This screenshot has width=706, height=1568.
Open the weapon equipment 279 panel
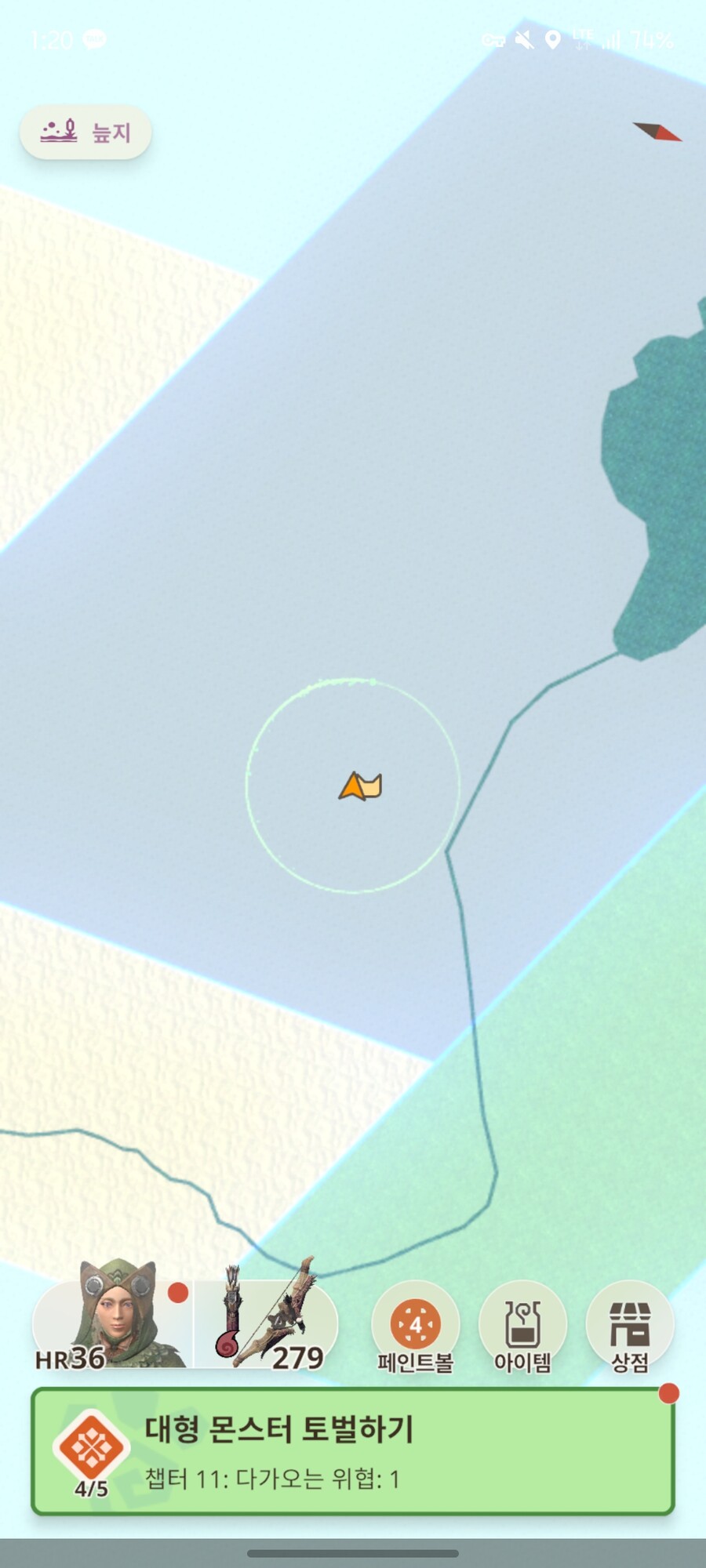pyautogui.click(x=267, y=1325)
